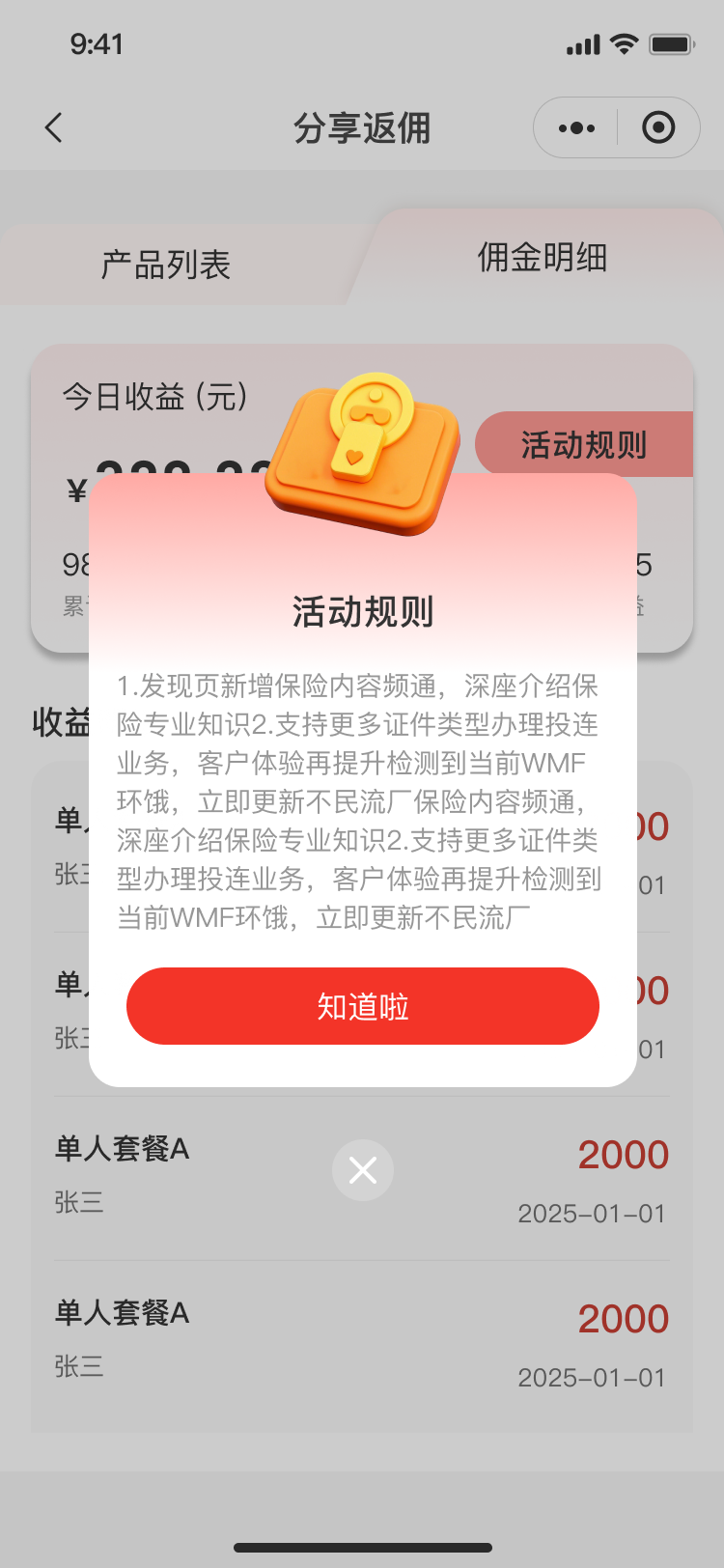Dismiss the 活动规则 dialog with the X
The image size is (724, 1568).
tap(362, 1170)
